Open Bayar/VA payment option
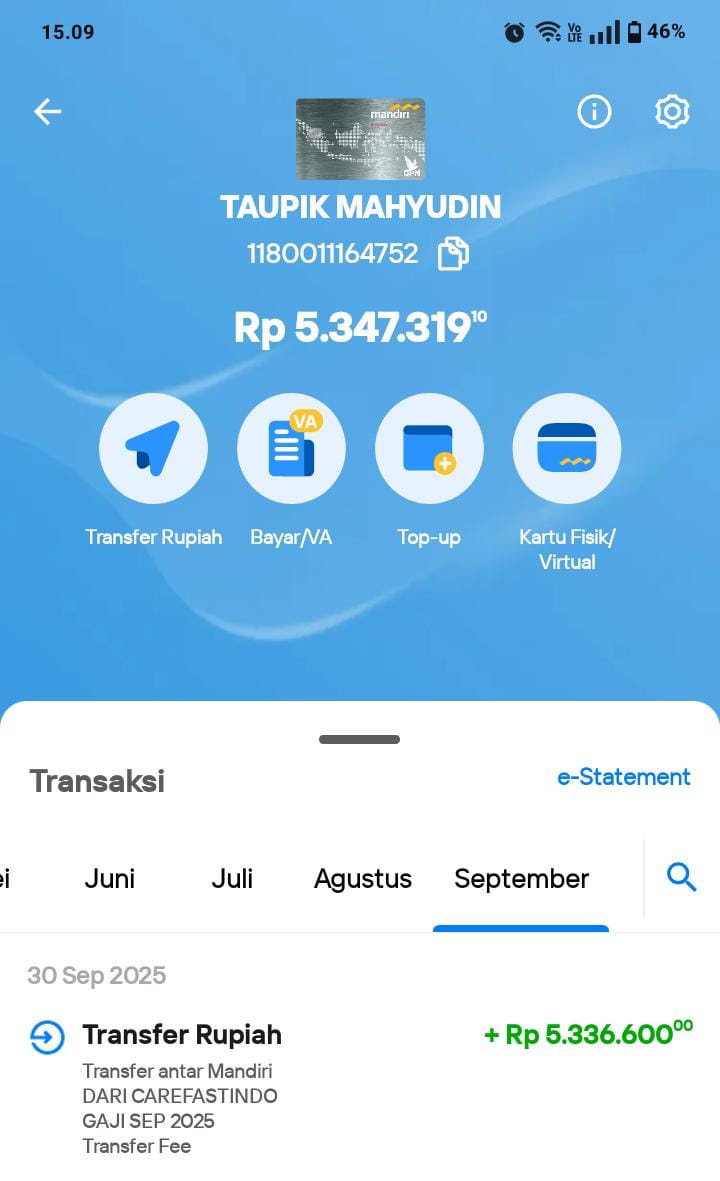This screenshot has width=720, height=1181. click(291, 448)
